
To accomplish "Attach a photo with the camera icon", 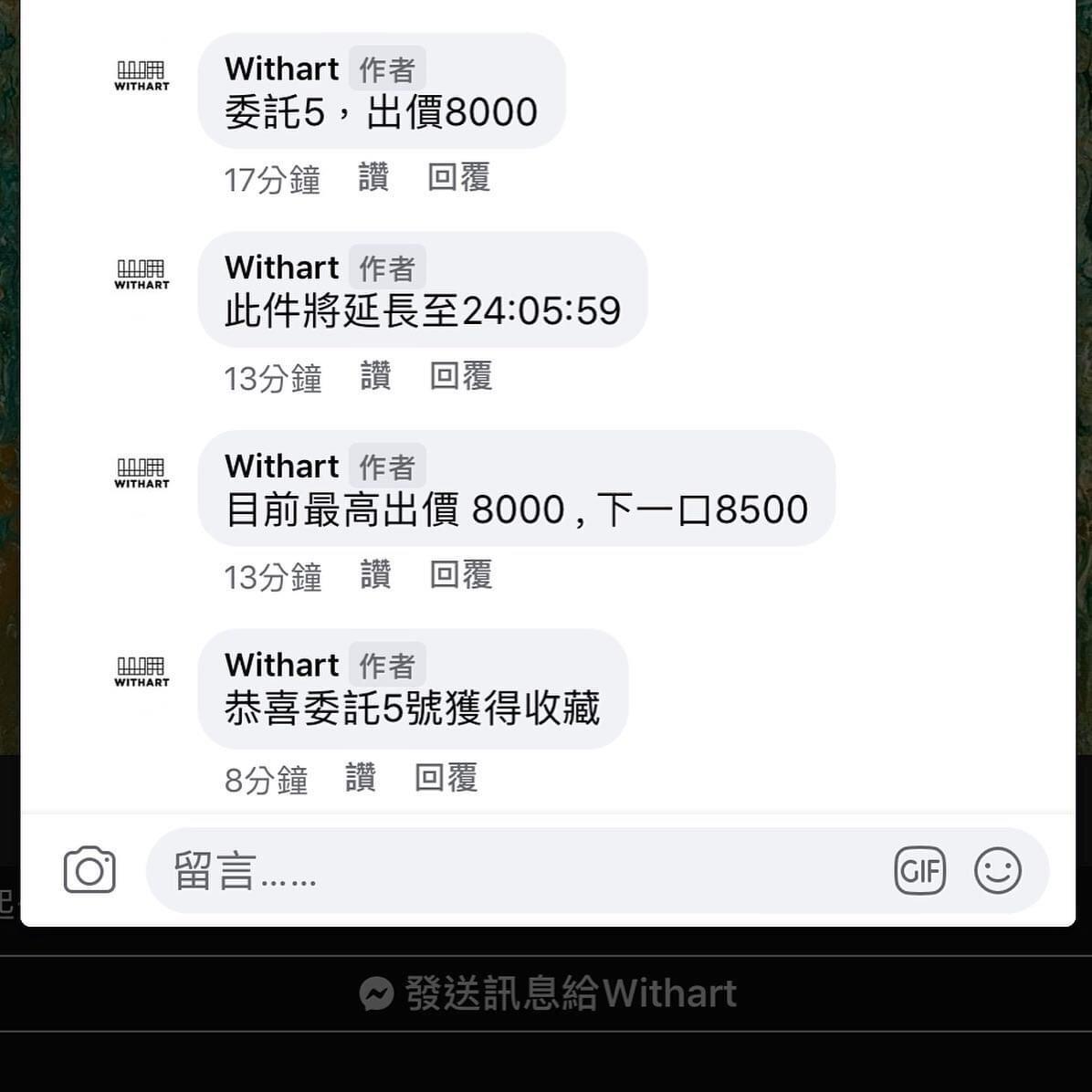I will (x=89, y=870).
